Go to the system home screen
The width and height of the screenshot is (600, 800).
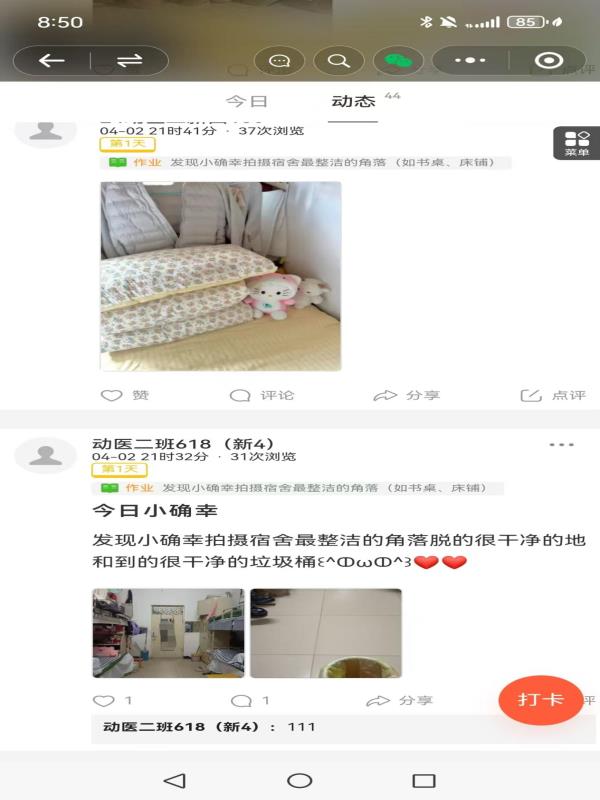(299, 780)
